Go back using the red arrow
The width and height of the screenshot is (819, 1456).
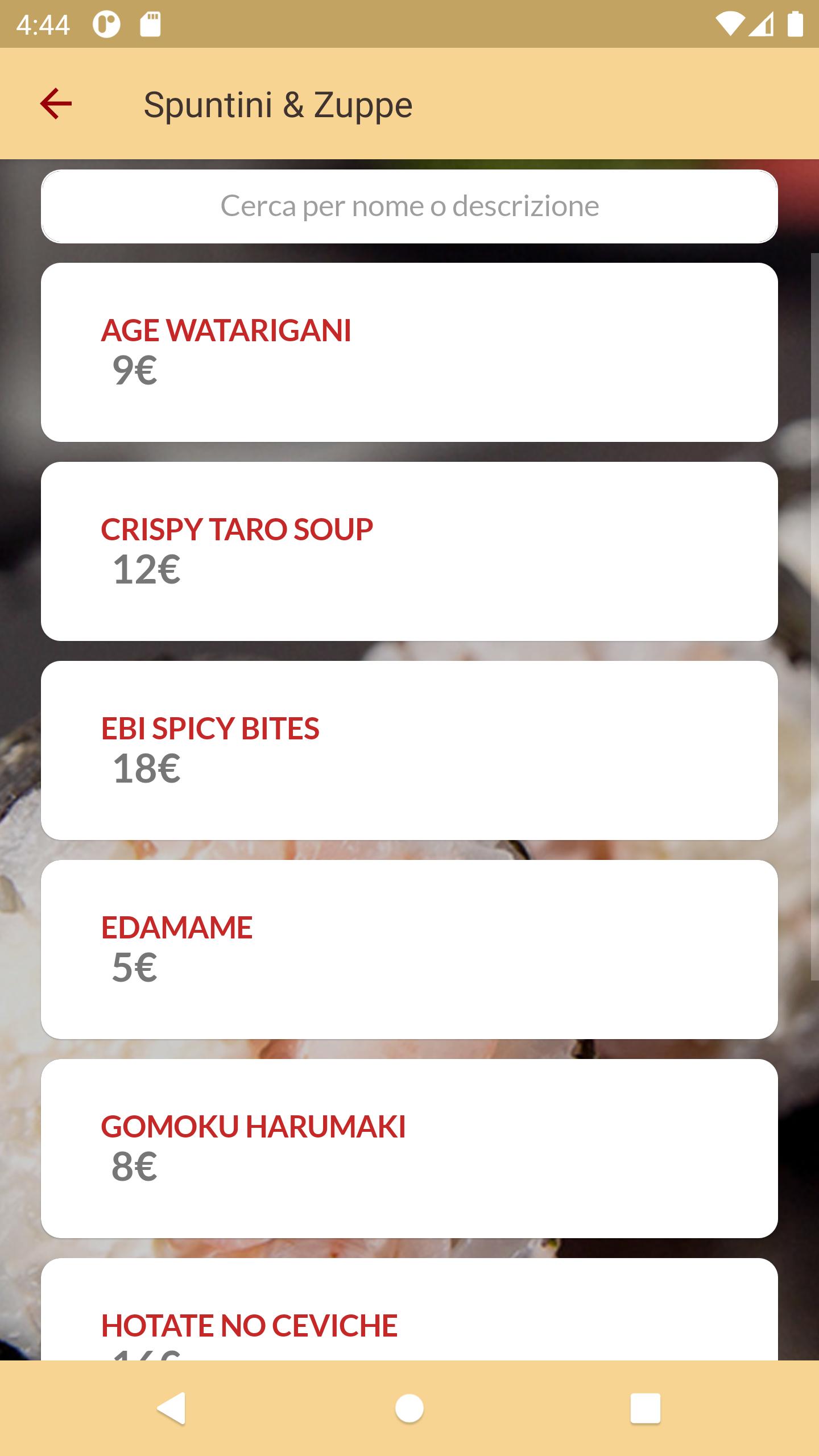pyautogui.click(x=56, y=104)
